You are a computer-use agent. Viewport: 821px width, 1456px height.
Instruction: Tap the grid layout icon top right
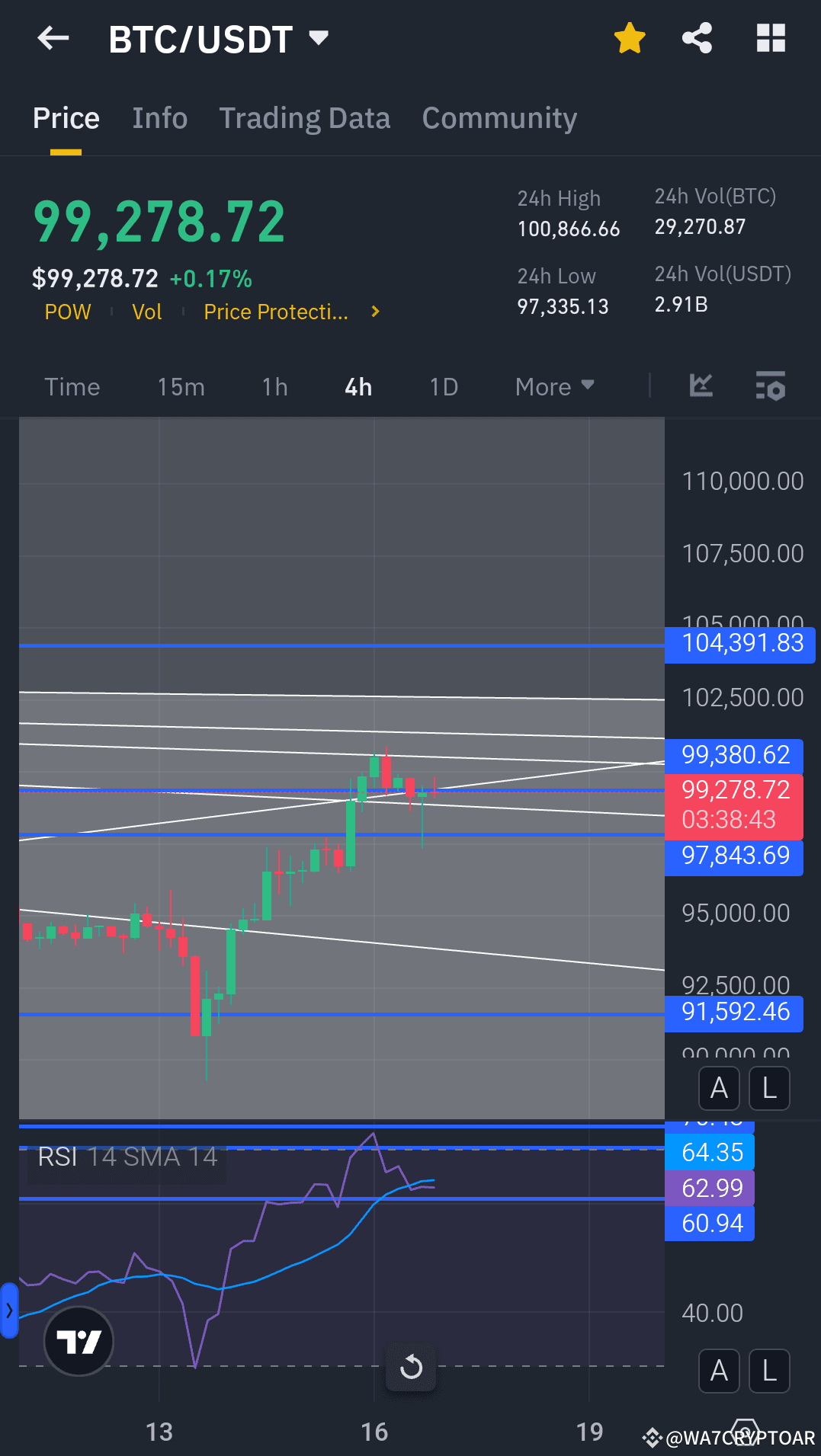click(771, 37)
